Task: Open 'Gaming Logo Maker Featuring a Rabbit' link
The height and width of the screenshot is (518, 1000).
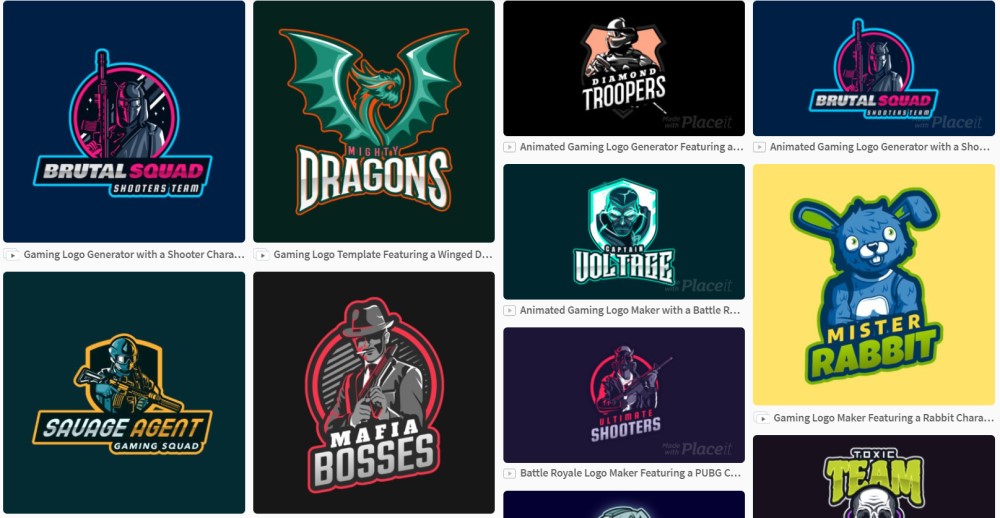Action: click(882, 418)
